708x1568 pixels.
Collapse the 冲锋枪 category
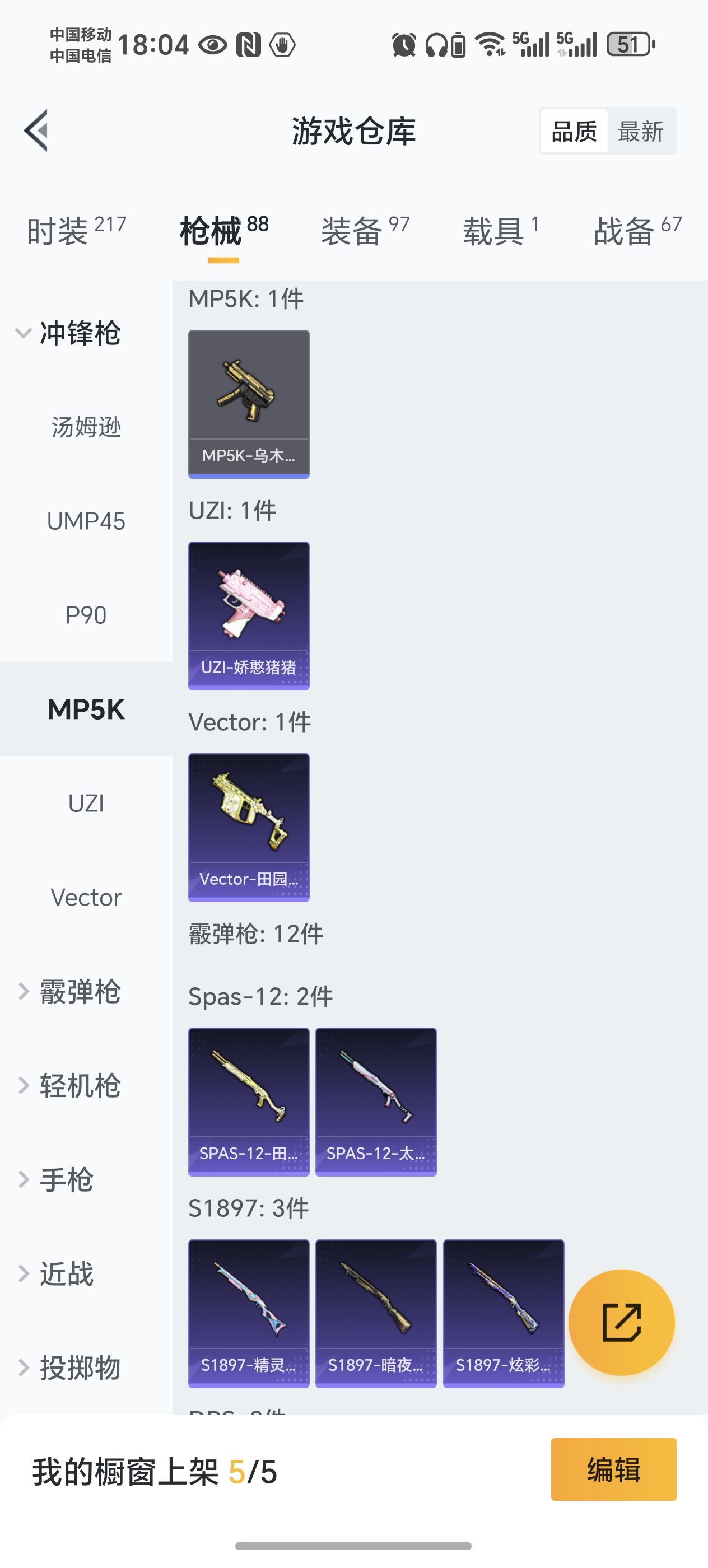(79, 334)
